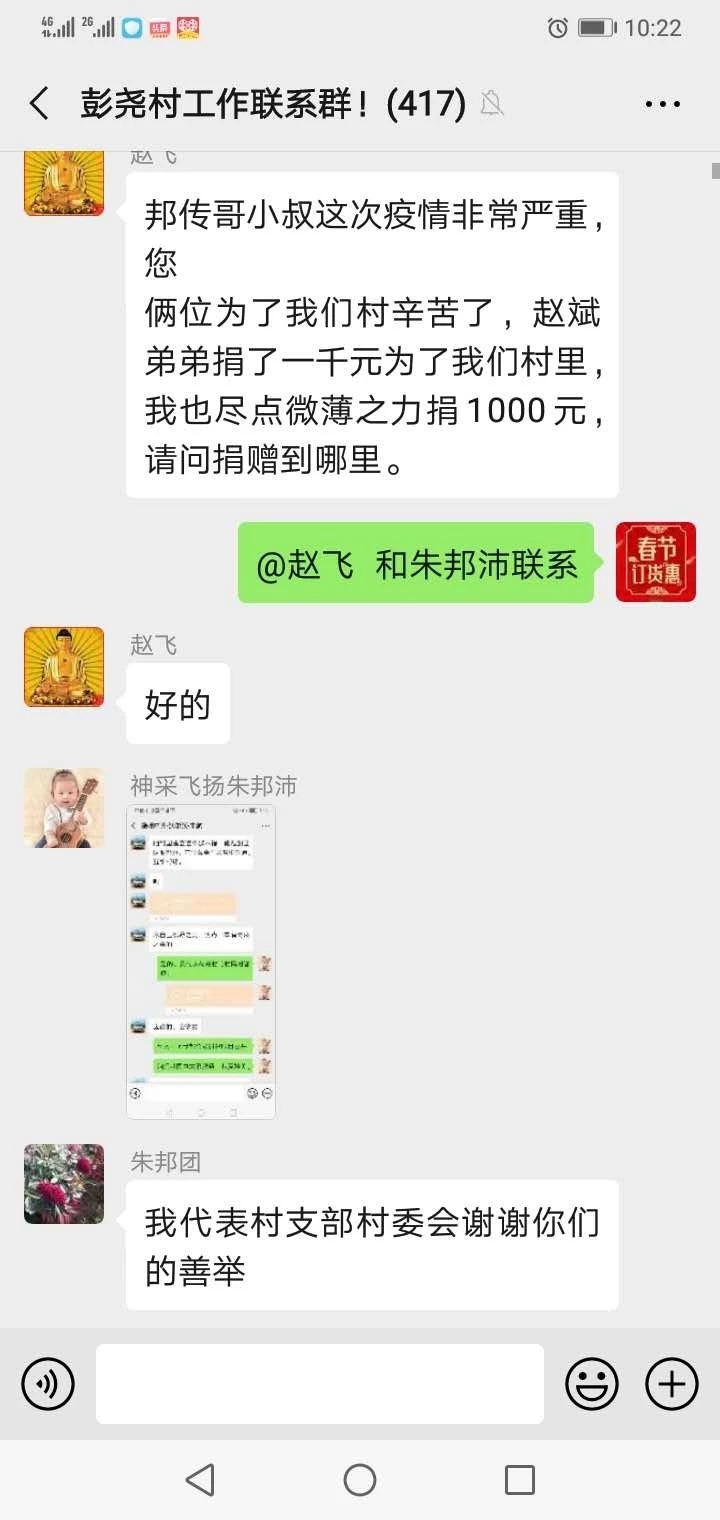The height and width of the screenshot is (1520, 720).
Task: Tap the message text field
Action: click(320, 1384)
